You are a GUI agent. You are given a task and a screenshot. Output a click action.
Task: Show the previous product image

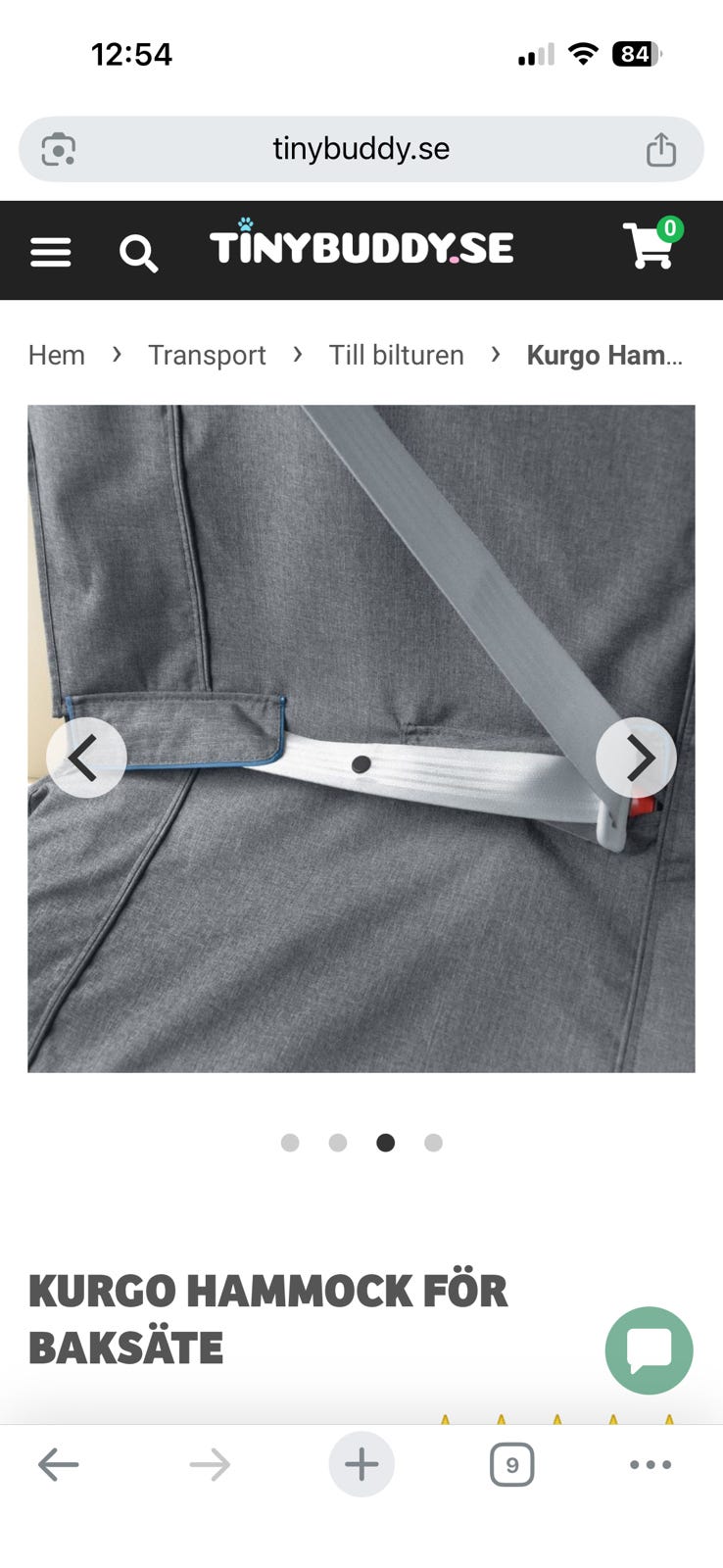pyautogui.click(x=86, y=758)
